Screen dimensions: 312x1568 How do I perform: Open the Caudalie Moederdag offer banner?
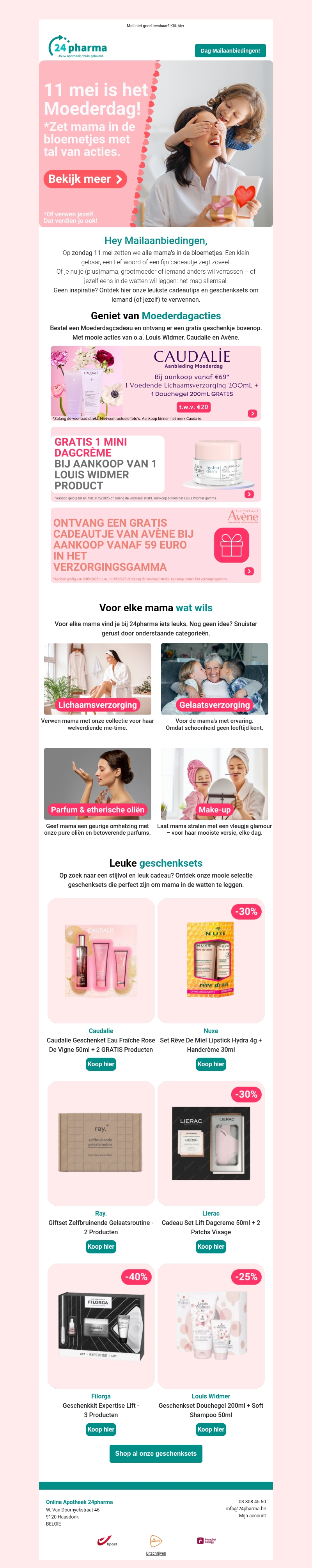tap(156, 383)
